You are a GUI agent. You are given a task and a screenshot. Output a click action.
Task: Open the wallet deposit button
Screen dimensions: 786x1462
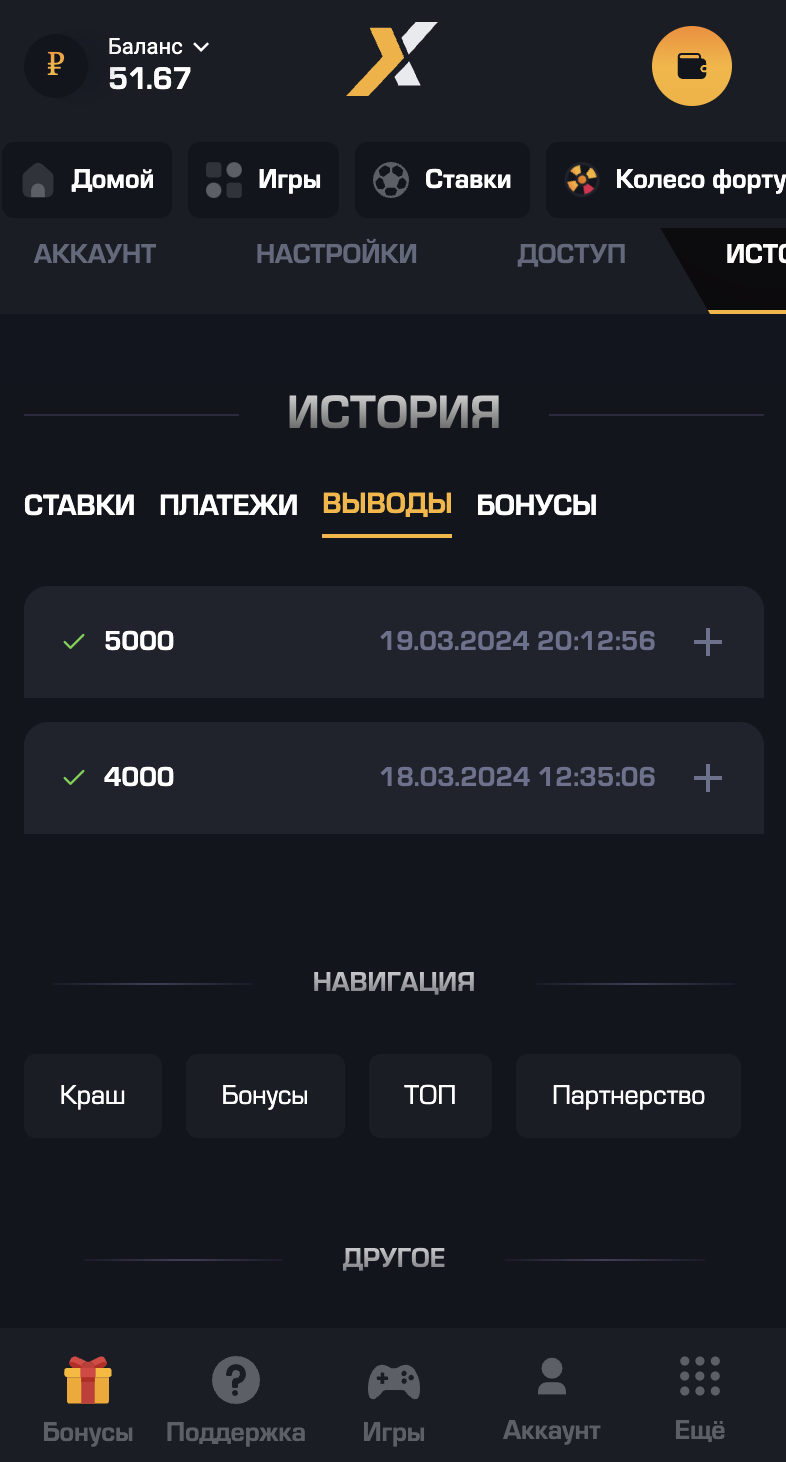(691, 67)
